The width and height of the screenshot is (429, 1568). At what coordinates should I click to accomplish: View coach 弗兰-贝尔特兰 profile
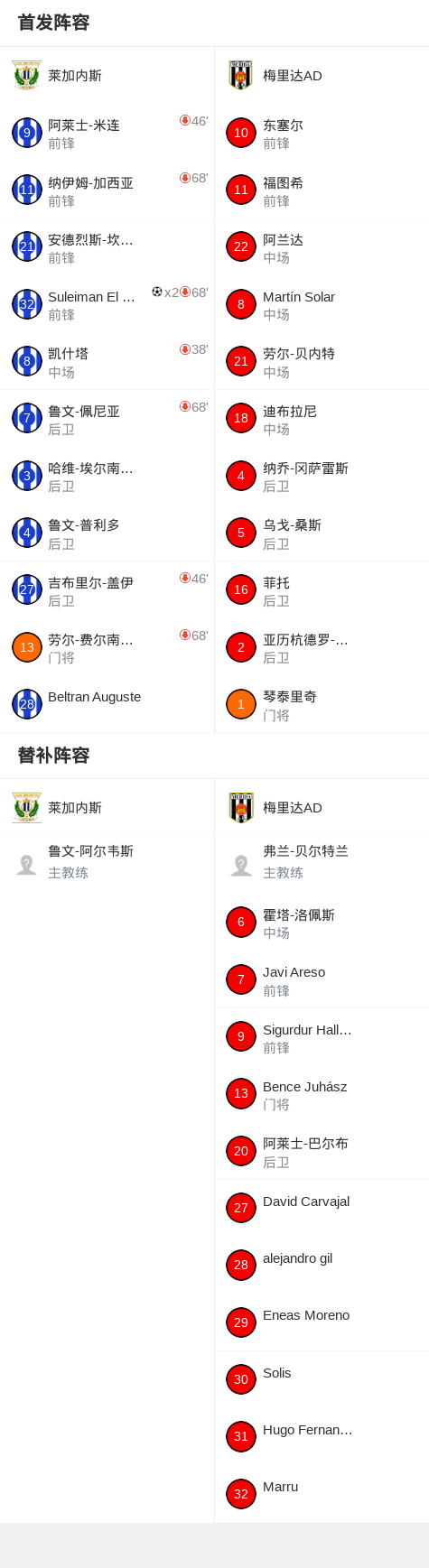(x=322, y=865)
